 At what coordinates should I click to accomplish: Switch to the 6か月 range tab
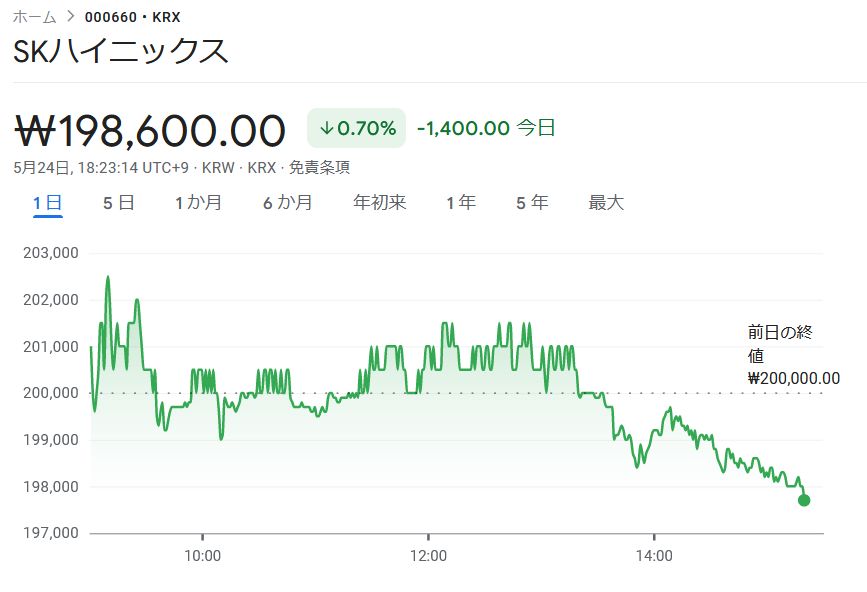(x=288, y=203)
